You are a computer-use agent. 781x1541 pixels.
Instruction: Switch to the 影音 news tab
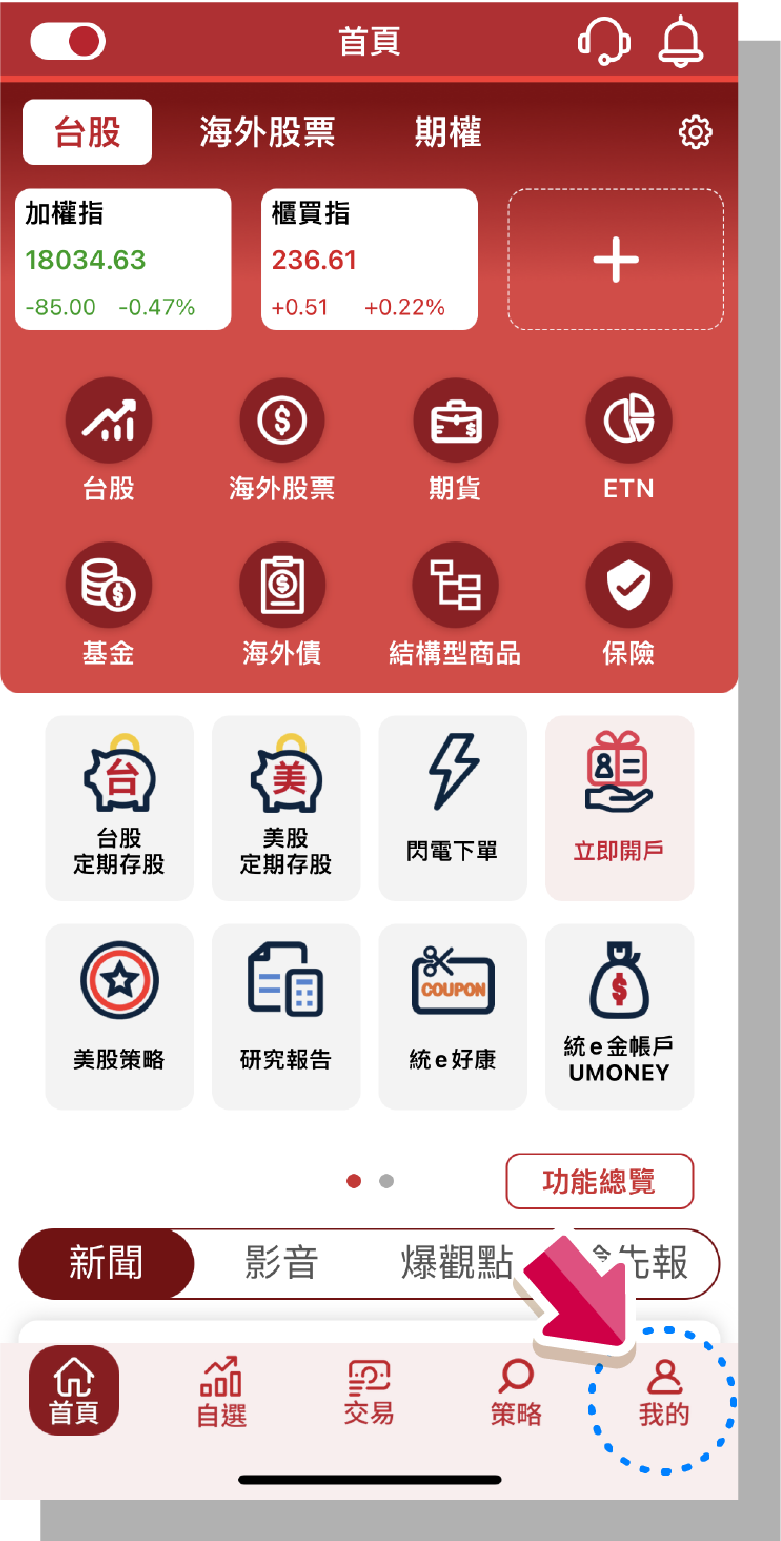(x=281, y=1263)
